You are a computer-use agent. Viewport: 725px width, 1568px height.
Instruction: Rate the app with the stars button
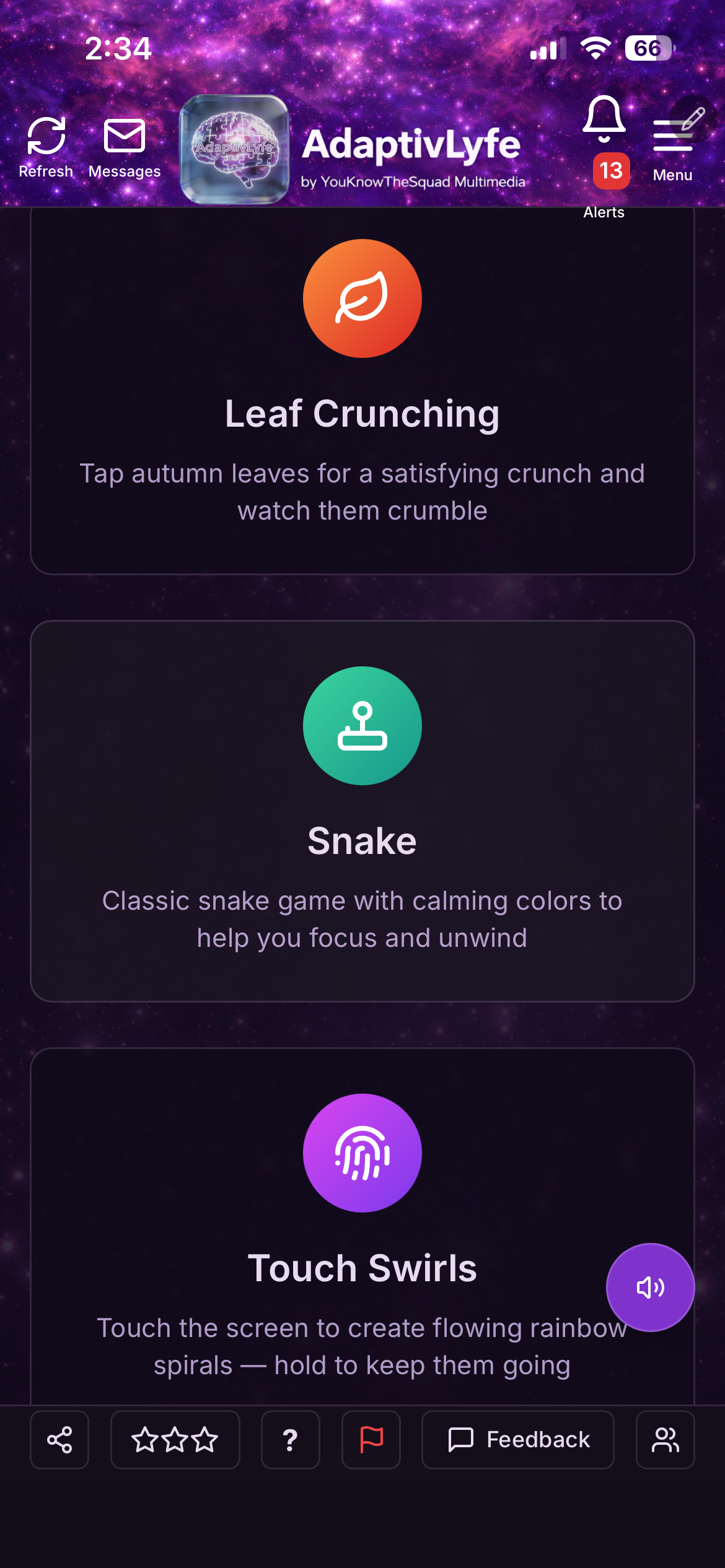[175, 1440]
